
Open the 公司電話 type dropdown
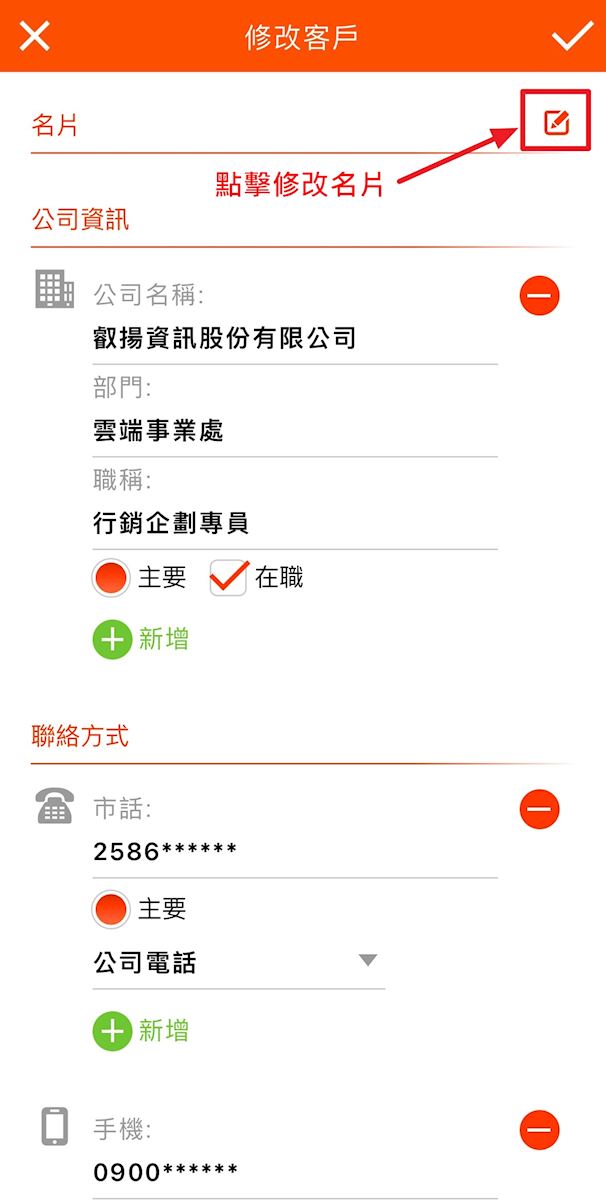coord(238,962)
